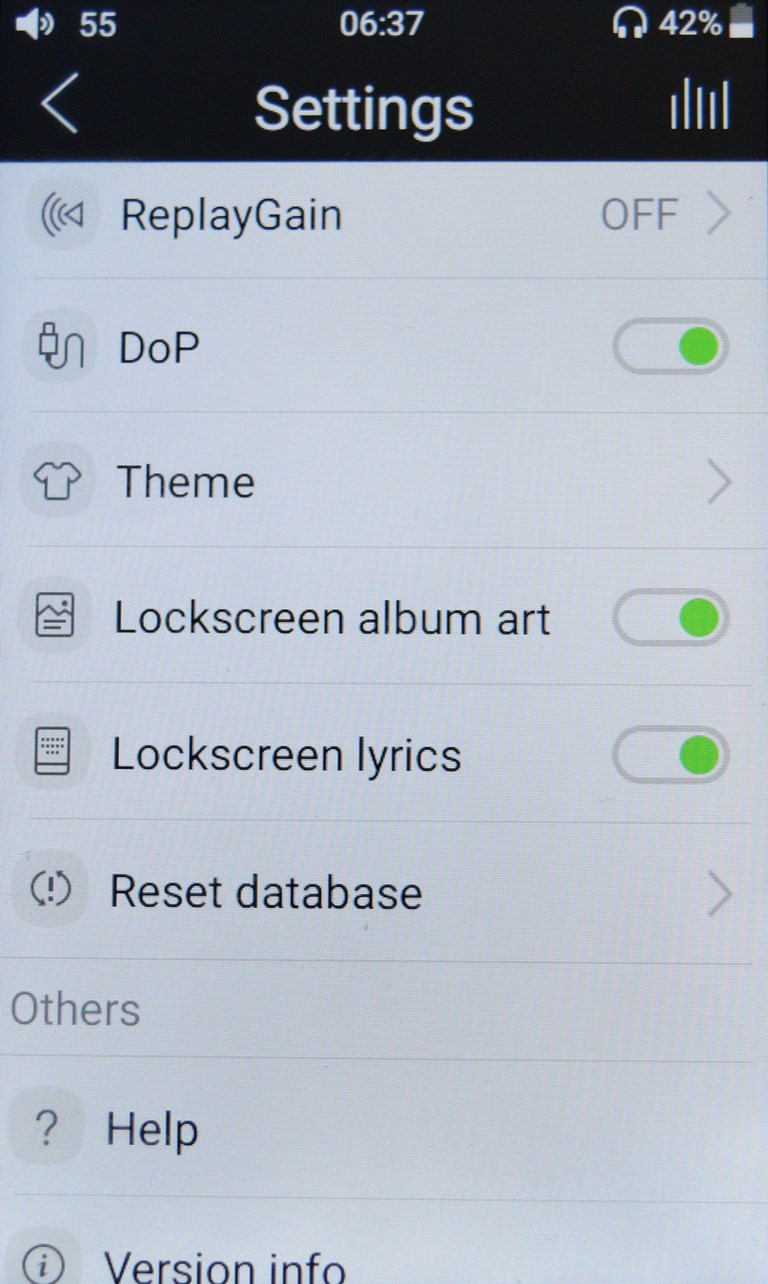The height and width of the screenshot is (1284, 768).
Task: Open the now playing bars icon
Action: pos(700,105)
